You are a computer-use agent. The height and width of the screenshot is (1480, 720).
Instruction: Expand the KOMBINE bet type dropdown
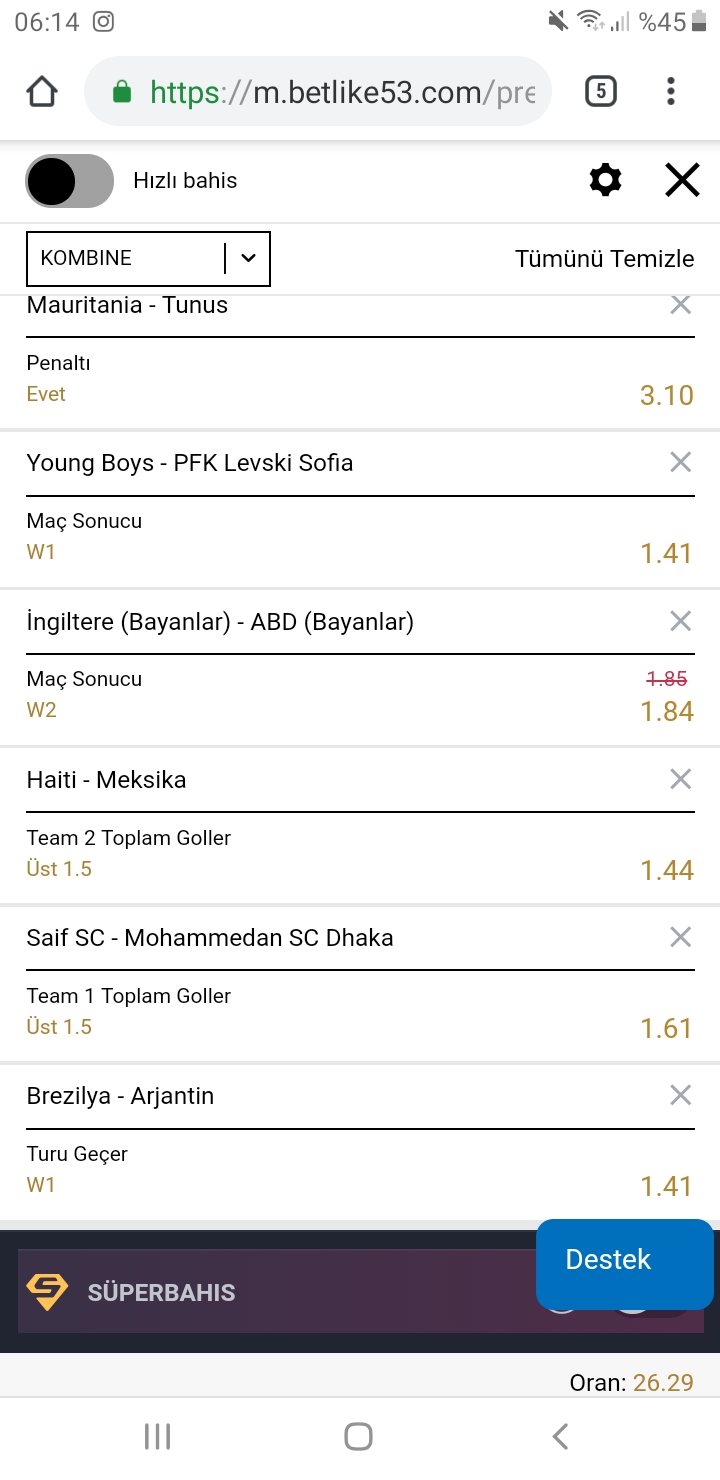pos(148,258)
